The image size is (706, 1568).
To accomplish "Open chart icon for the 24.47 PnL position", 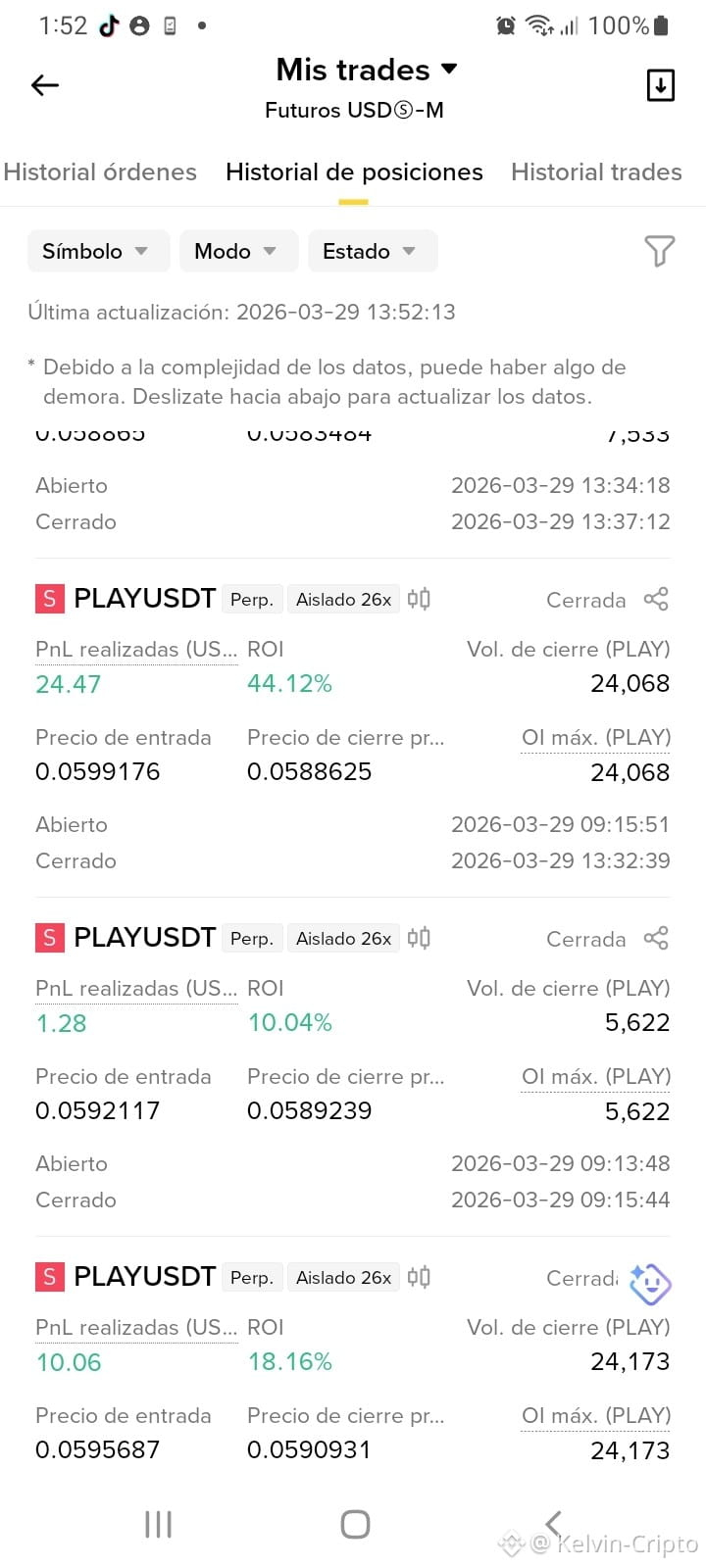I will (419, 599).
